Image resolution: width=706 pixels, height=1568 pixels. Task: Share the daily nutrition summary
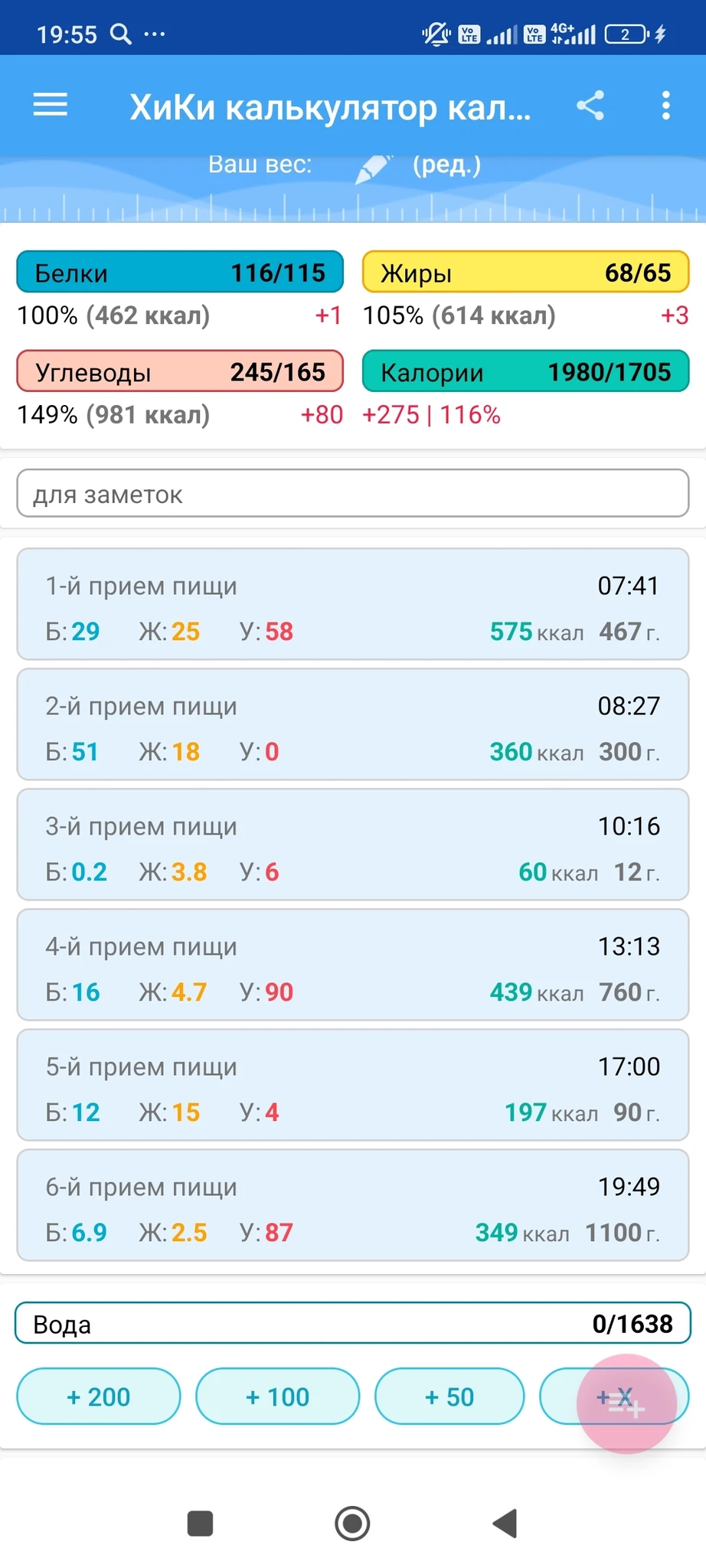(x=590, y=106)
